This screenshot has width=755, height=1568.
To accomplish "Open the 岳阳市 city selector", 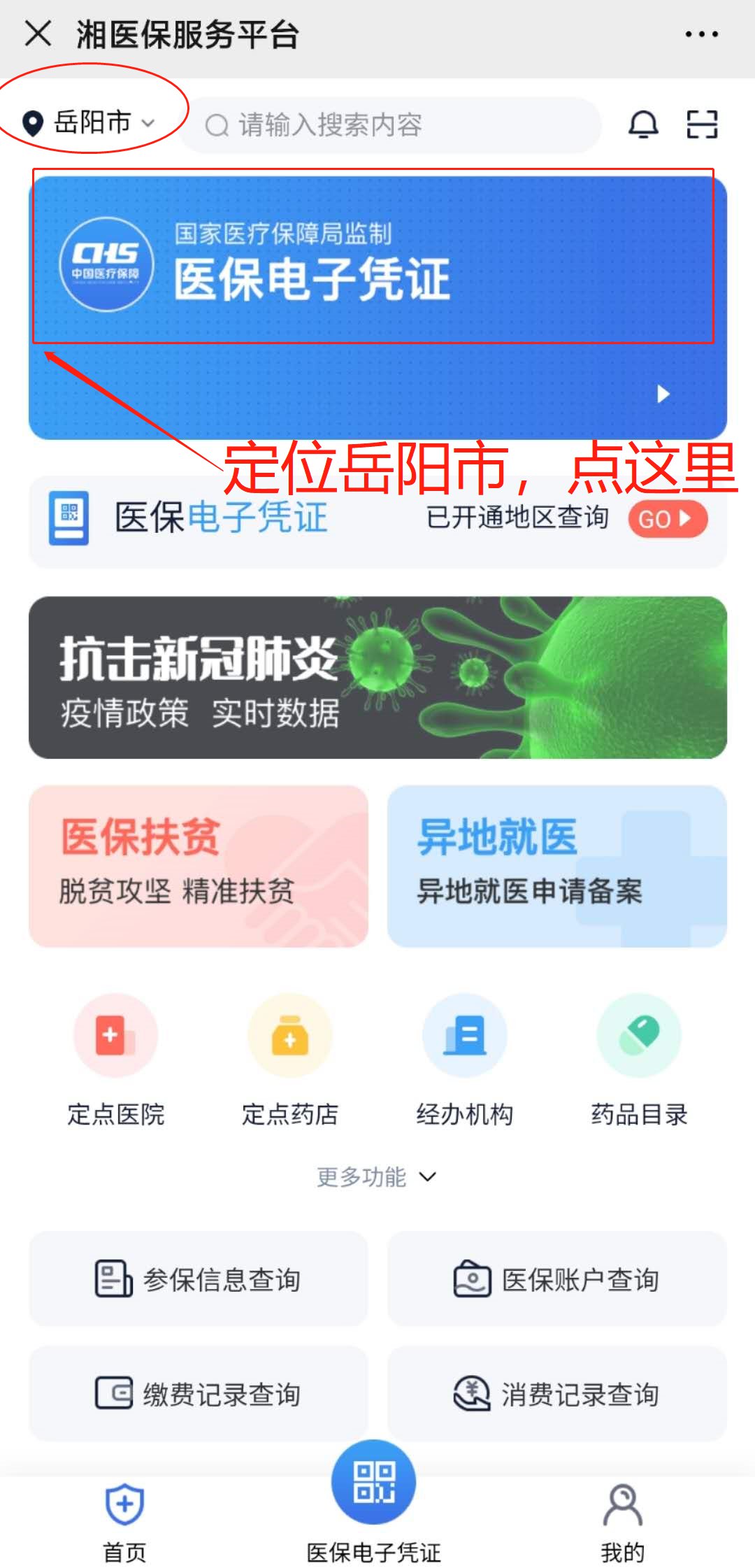I will (x=89, y=123).
